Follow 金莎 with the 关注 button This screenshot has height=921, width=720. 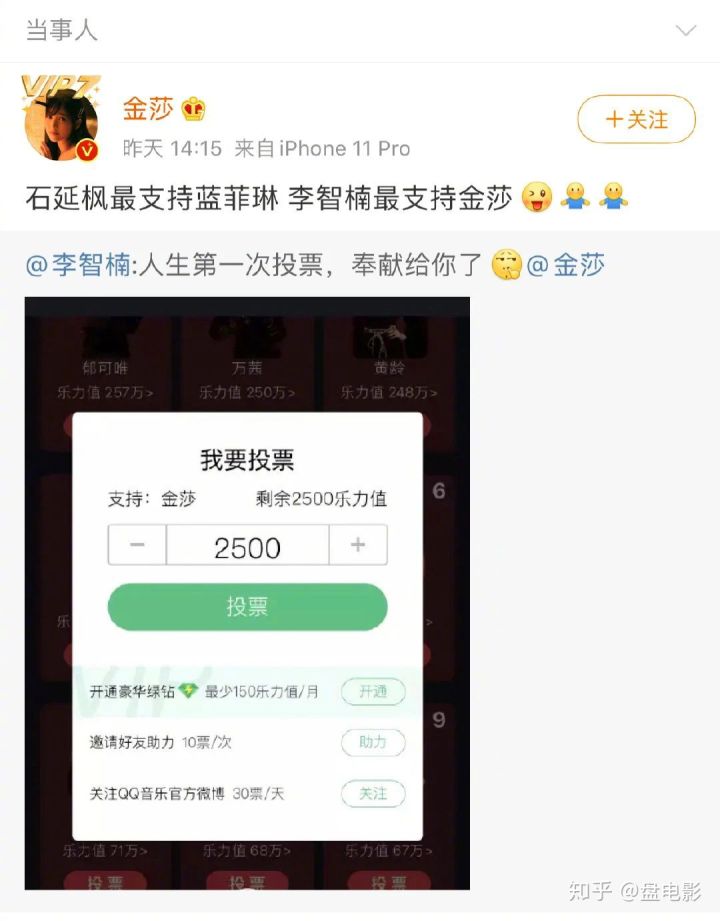[x=636, y=120]
